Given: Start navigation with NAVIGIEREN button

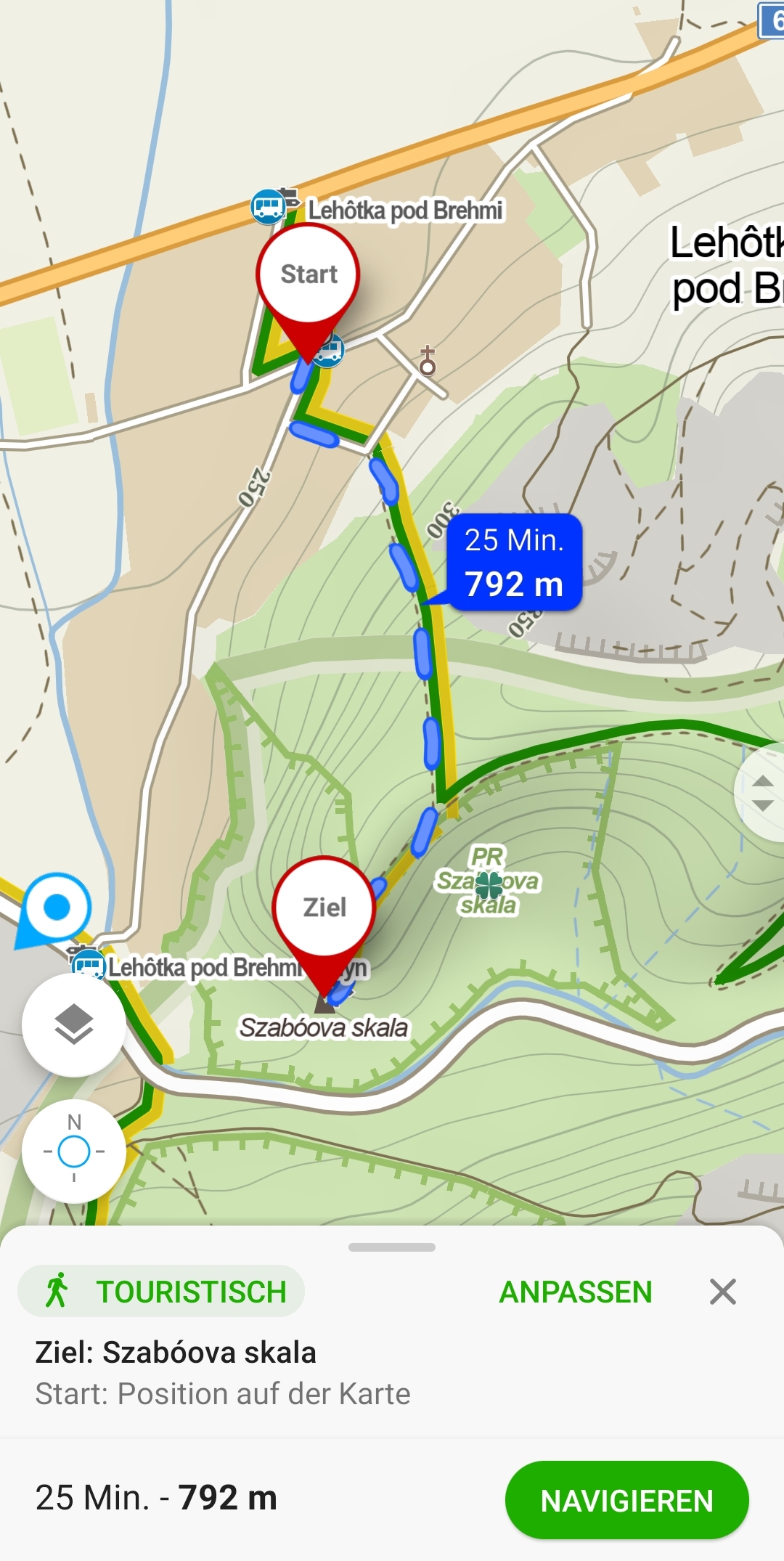Looking at the screenshot, I should pos(626,1500).
